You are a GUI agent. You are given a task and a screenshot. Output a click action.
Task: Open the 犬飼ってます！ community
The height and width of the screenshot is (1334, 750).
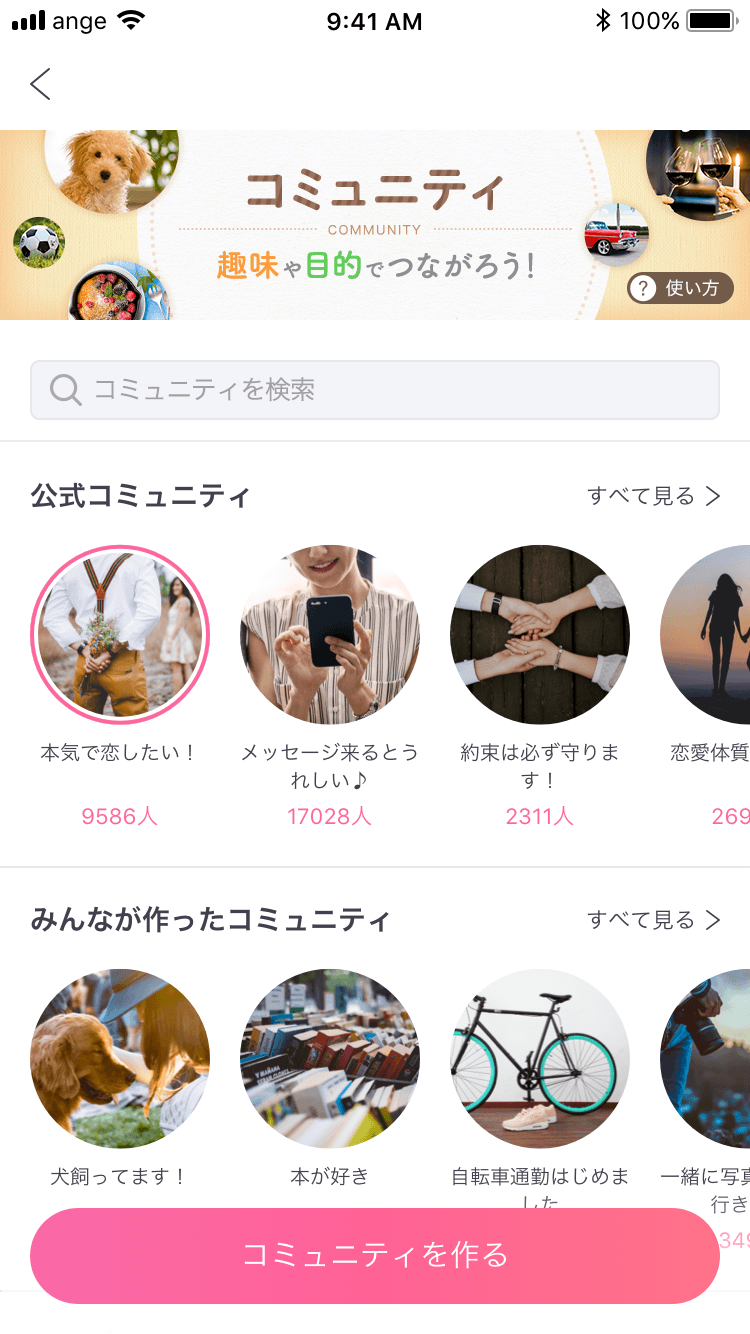[x=120, y=1059]
